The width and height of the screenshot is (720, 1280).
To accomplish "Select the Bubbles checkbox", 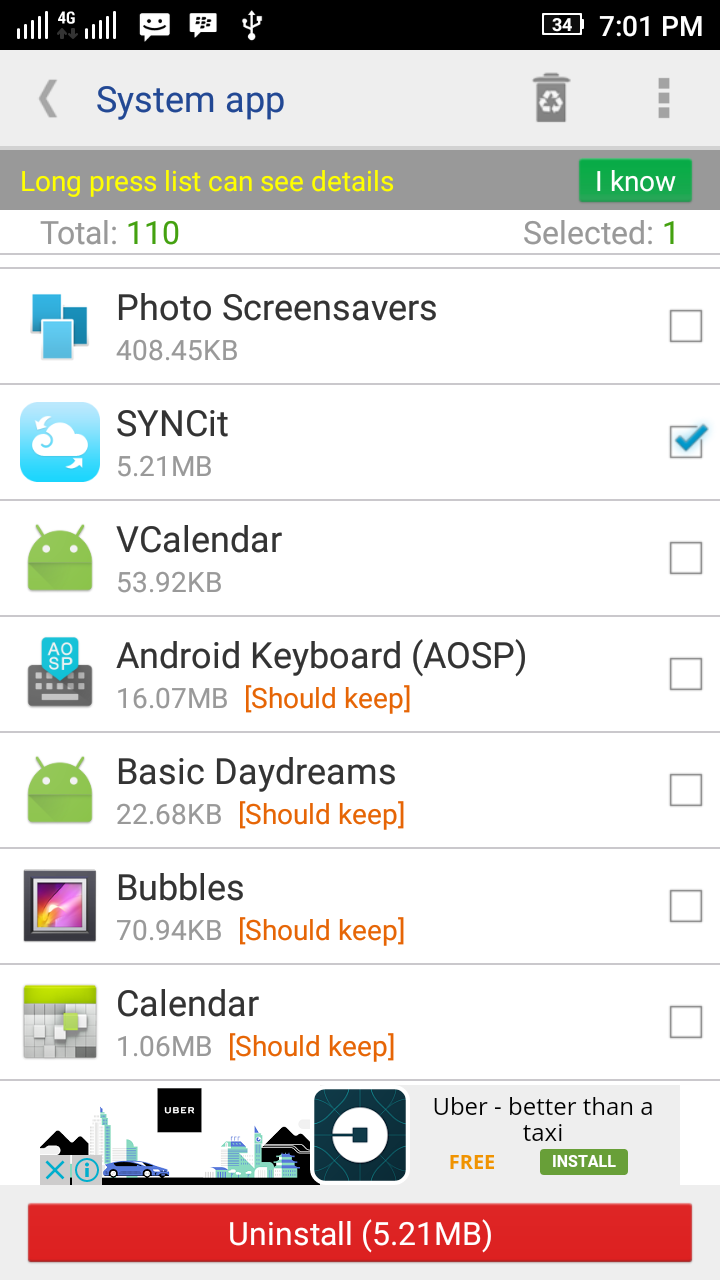I will pyautogui.click(x=685, y=906).
